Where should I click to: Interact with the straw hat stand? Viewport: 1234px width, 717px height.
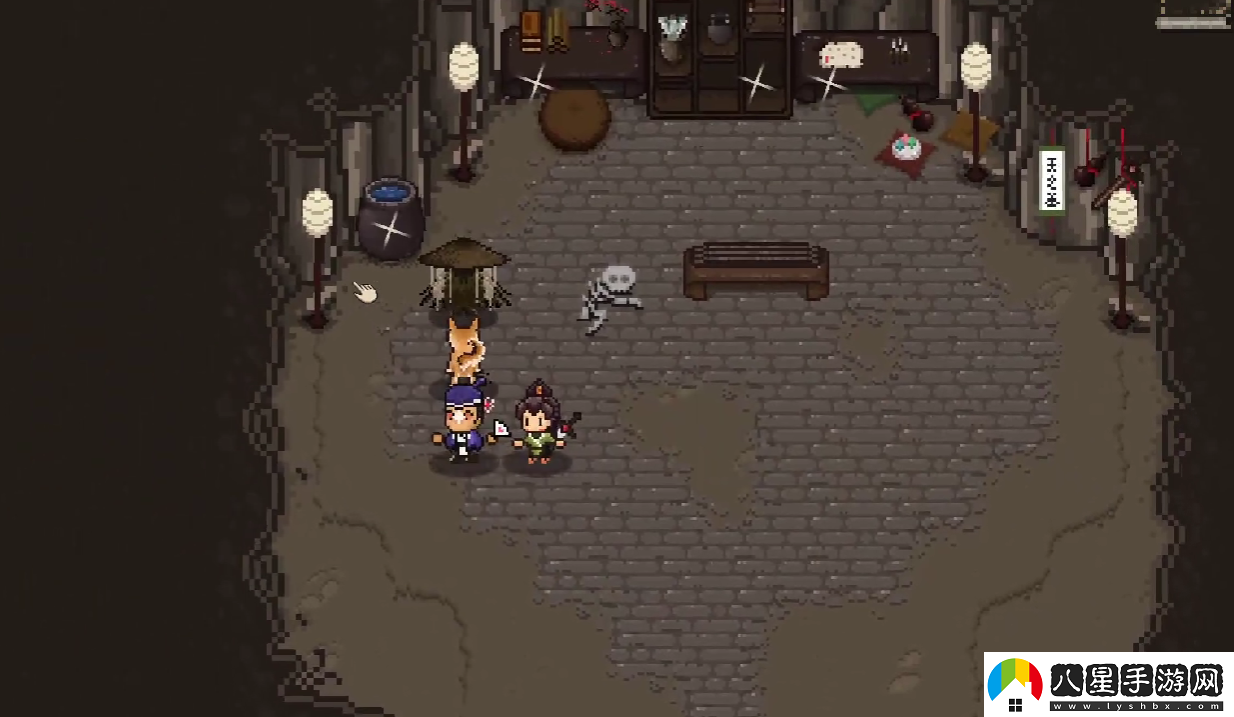coord(464,274)
